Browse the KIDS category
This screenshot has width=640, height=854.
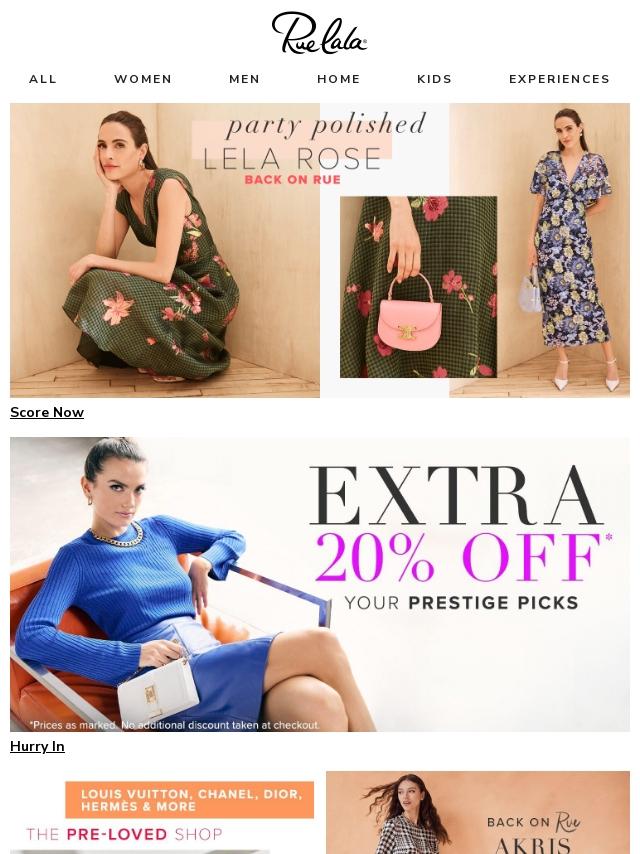point(434,79)
